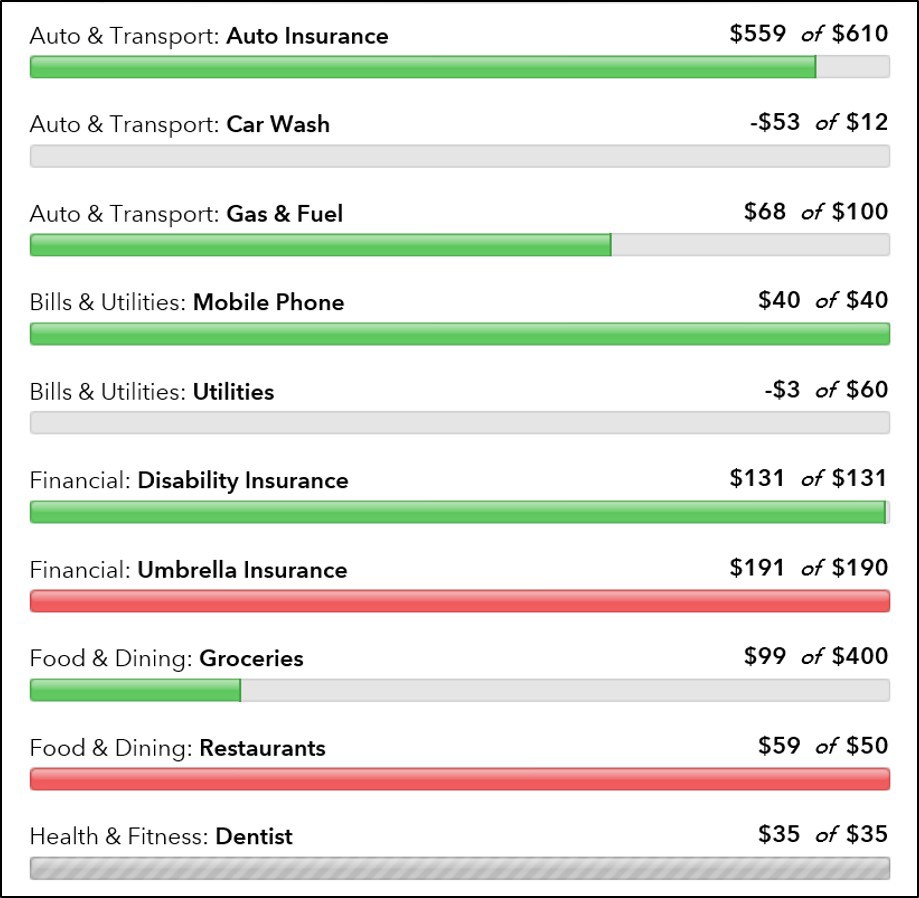The height and width of the screenshot is (898, 919).
Task: Open the Mobile Phone budget
Action: [x=268, y=303]
